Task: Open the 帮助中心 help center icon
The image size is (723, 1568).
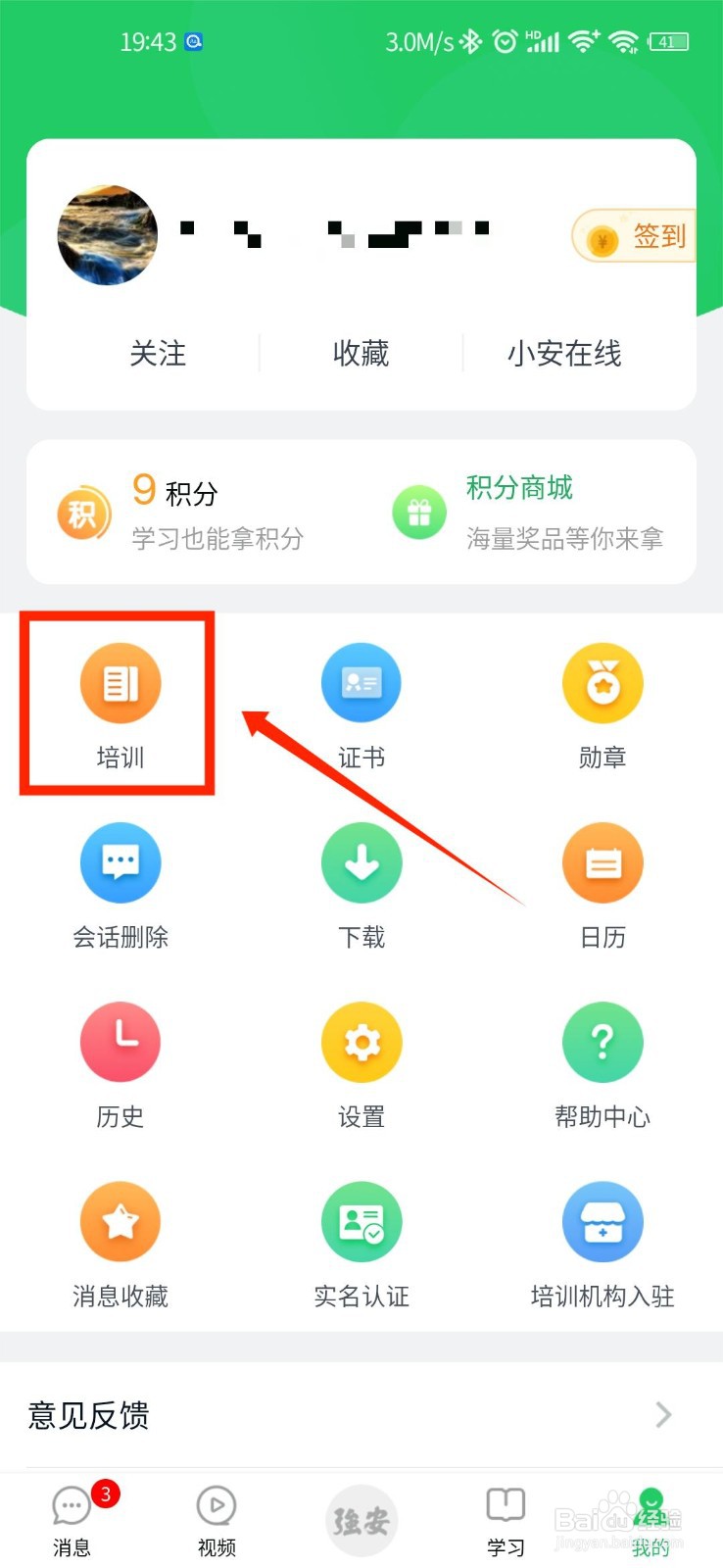Action: coord(602,1043)
